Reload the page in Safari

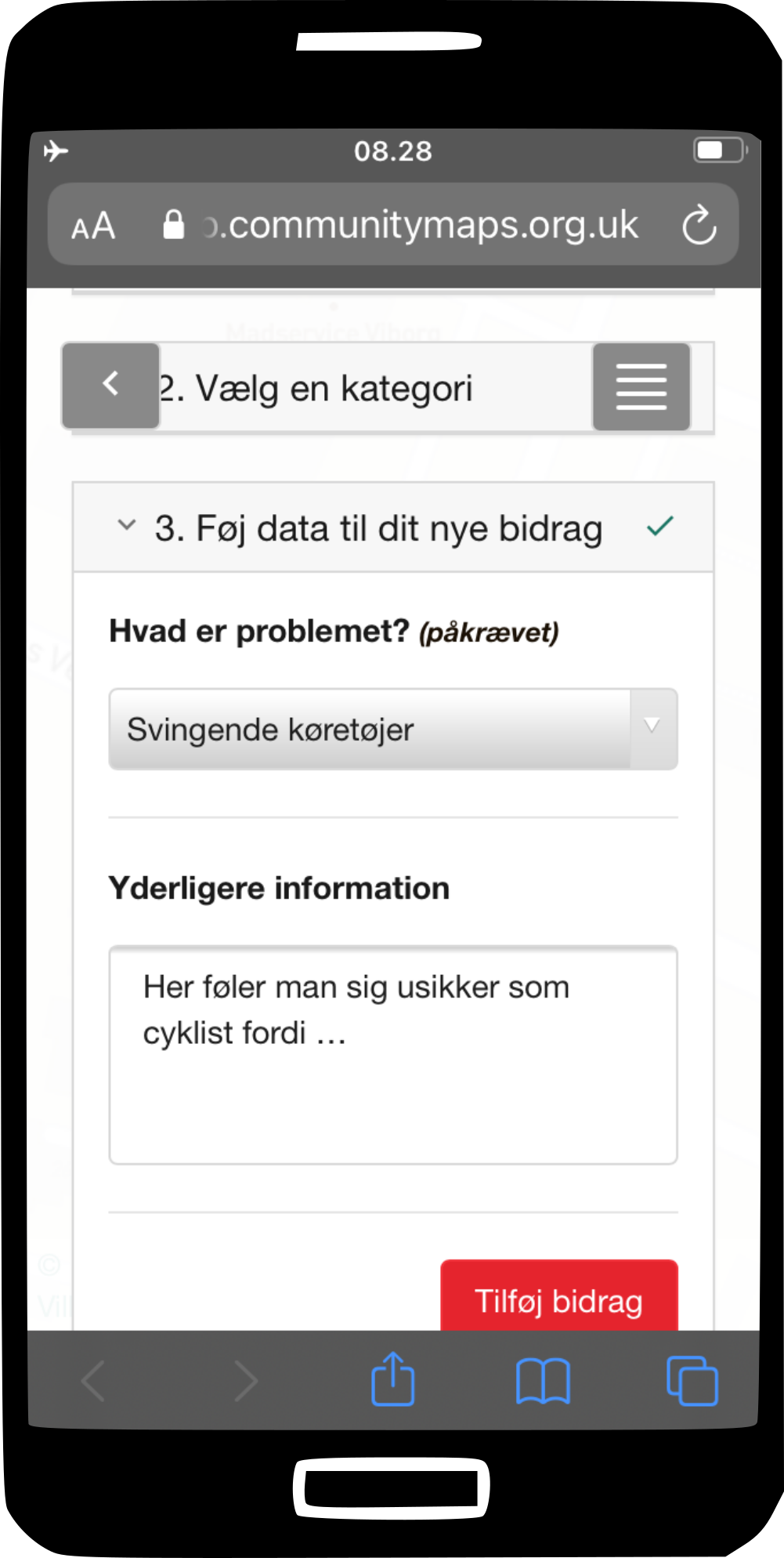point(699,226)
